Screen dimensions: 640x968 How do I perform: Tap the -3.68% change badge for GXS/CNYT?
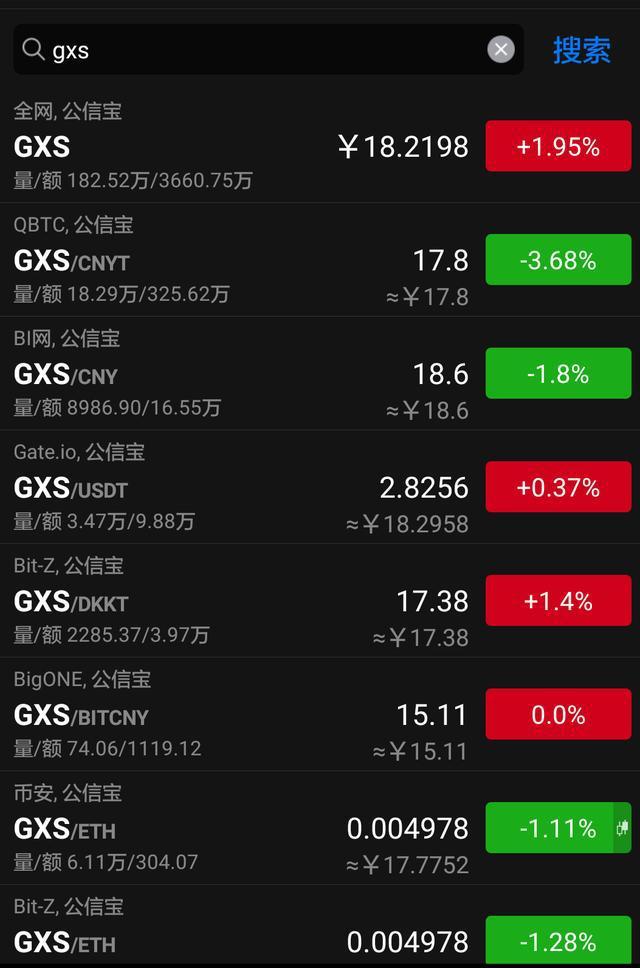point(558,260)
